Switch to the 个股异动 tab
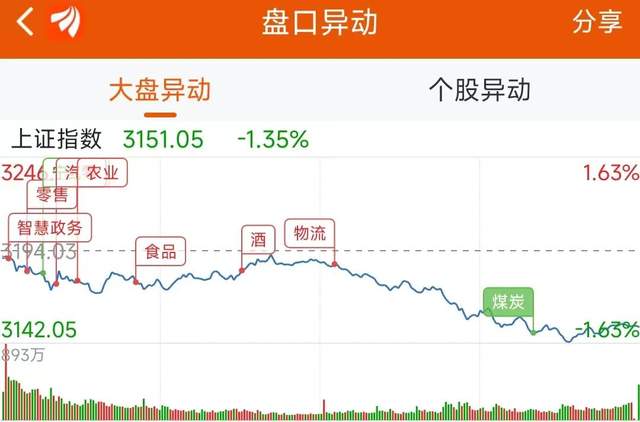The height and width of the screenshot is (422, 640). 479,90
